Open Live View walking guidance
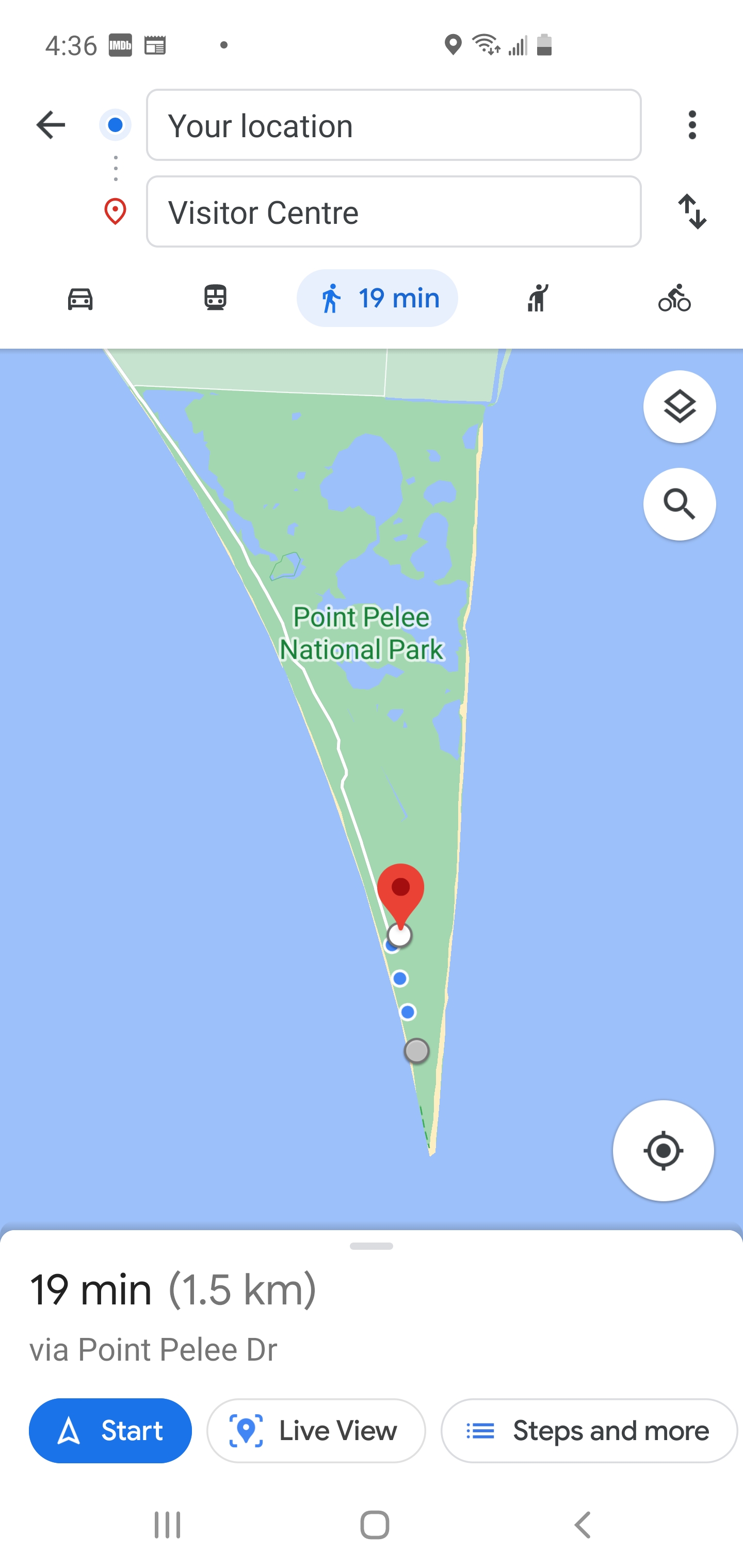The image size is (743, 1568). (x=315, y=1430)
